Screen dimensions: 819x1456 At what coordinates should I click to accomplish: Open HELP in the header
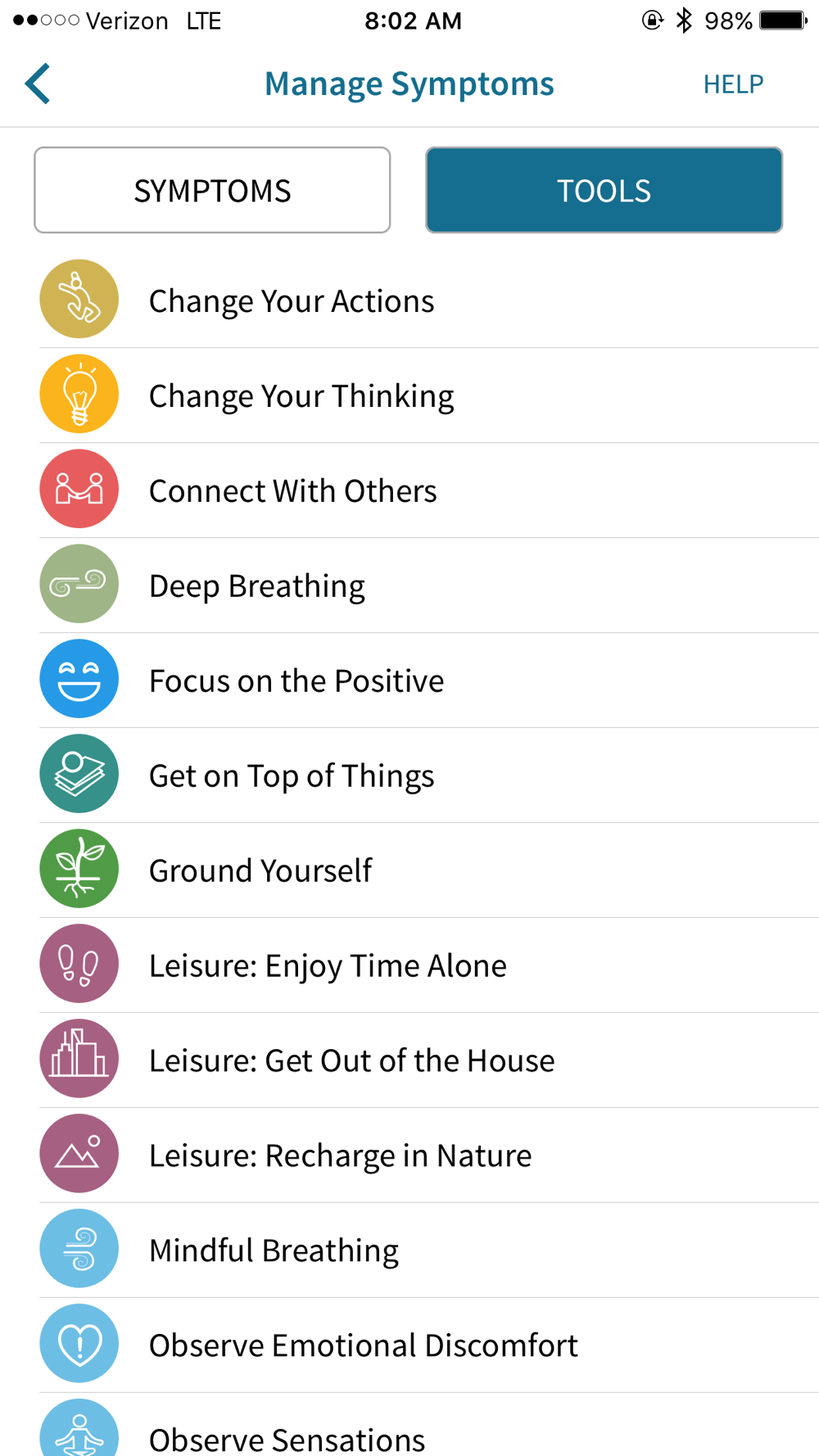click(x=733, y=84)
